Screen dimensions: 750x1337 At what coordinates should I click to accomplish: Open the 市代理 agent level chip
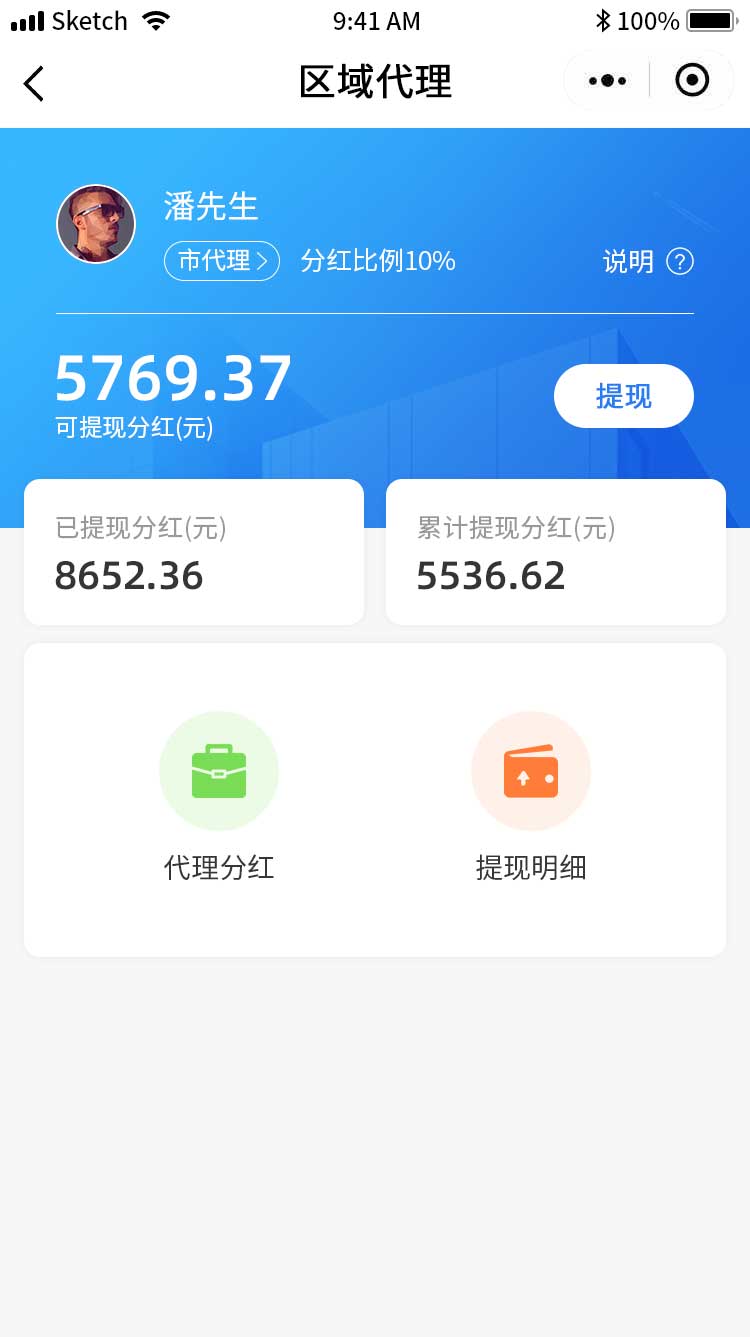[222, 261]
